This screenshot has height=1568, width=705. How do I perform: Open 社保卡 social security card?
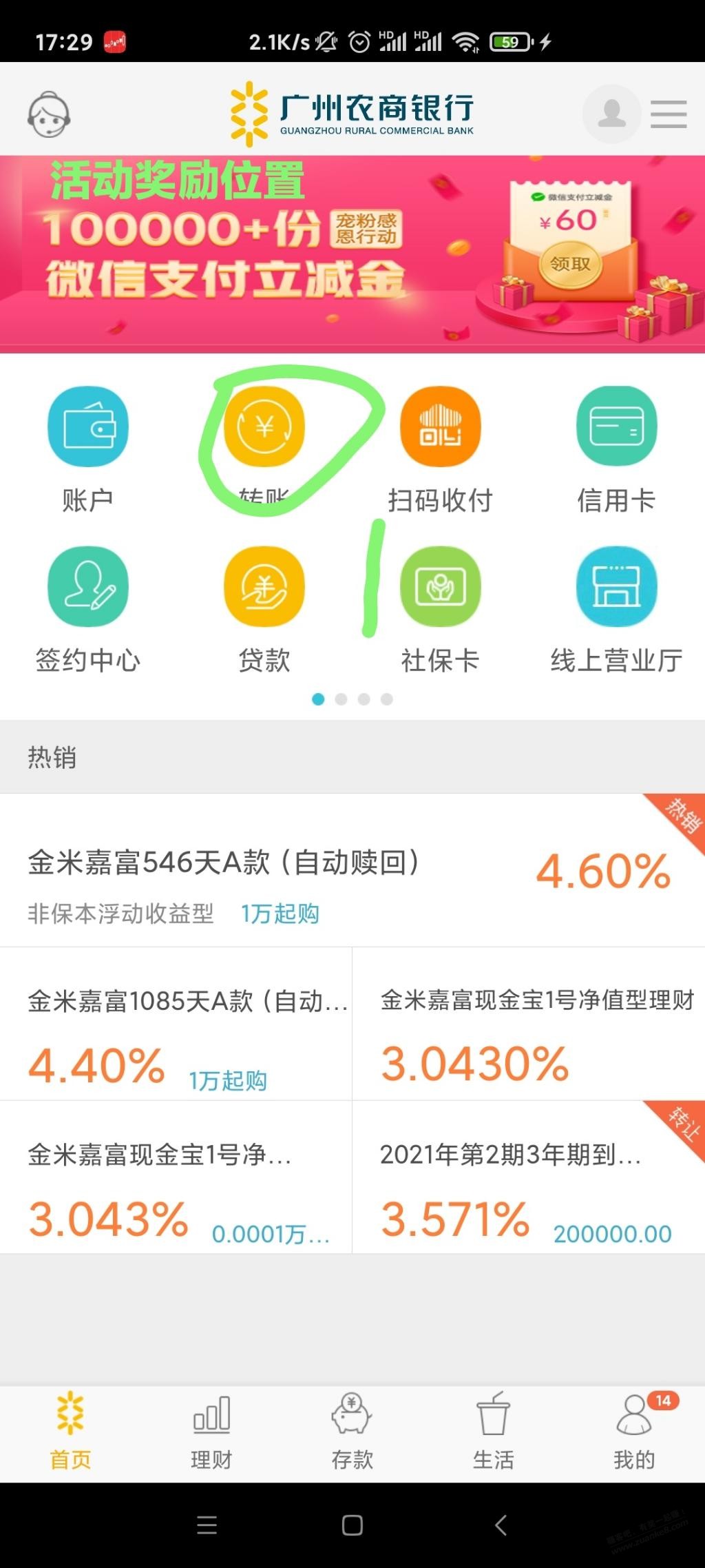440,608
